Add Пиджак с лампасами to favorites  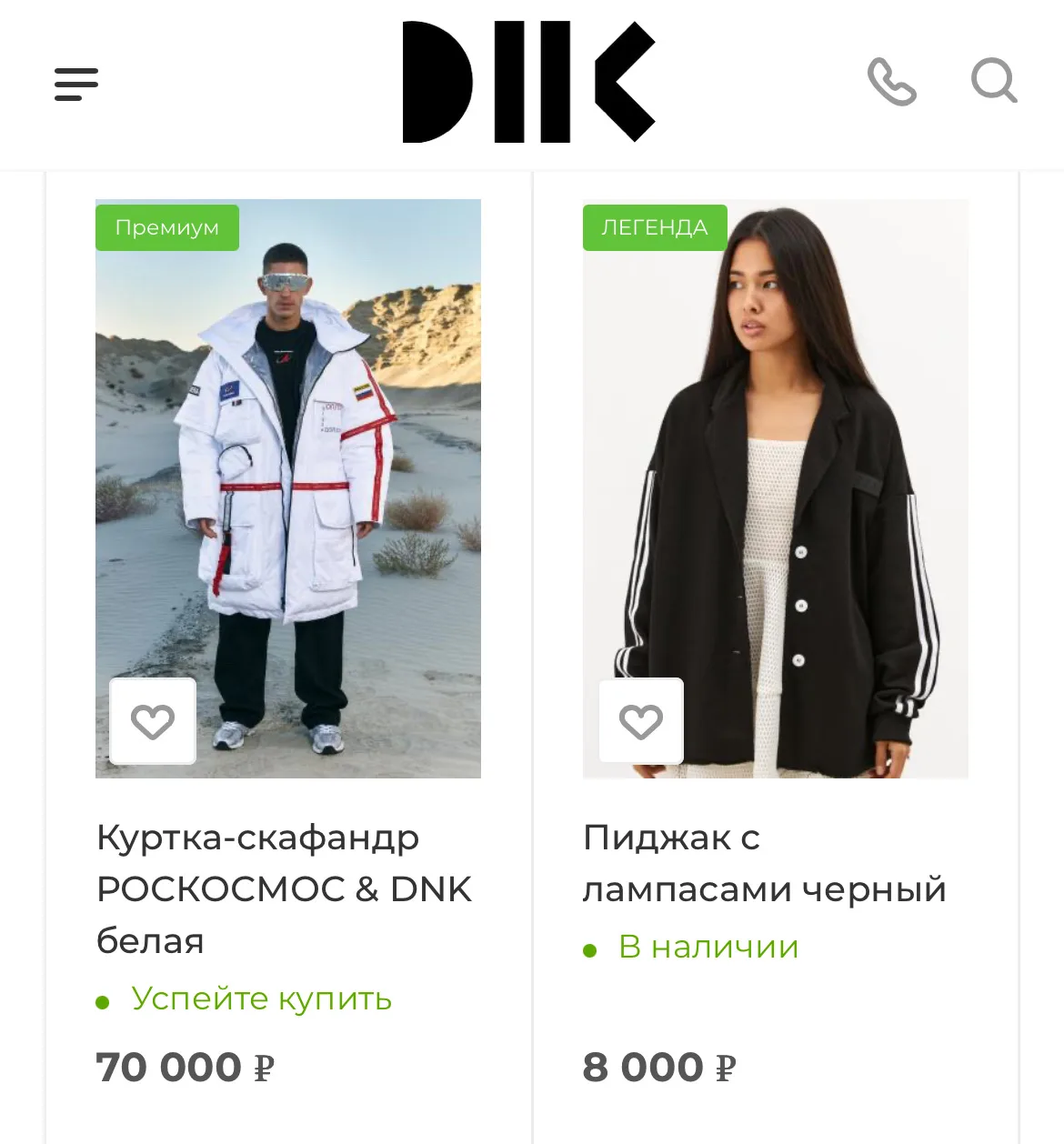tap(641, 721)
